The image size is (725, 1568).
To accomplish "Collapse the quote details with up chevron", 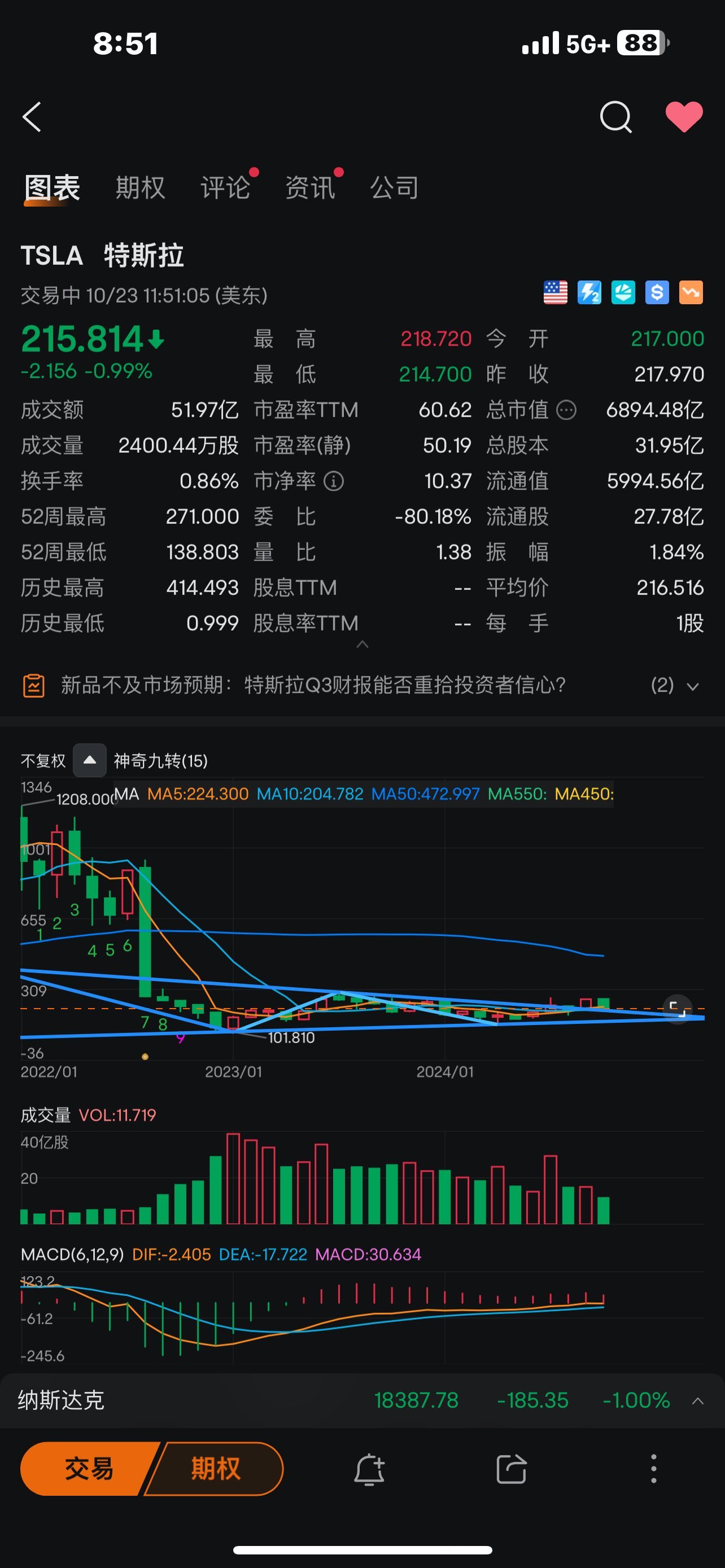I will (362, 645).
